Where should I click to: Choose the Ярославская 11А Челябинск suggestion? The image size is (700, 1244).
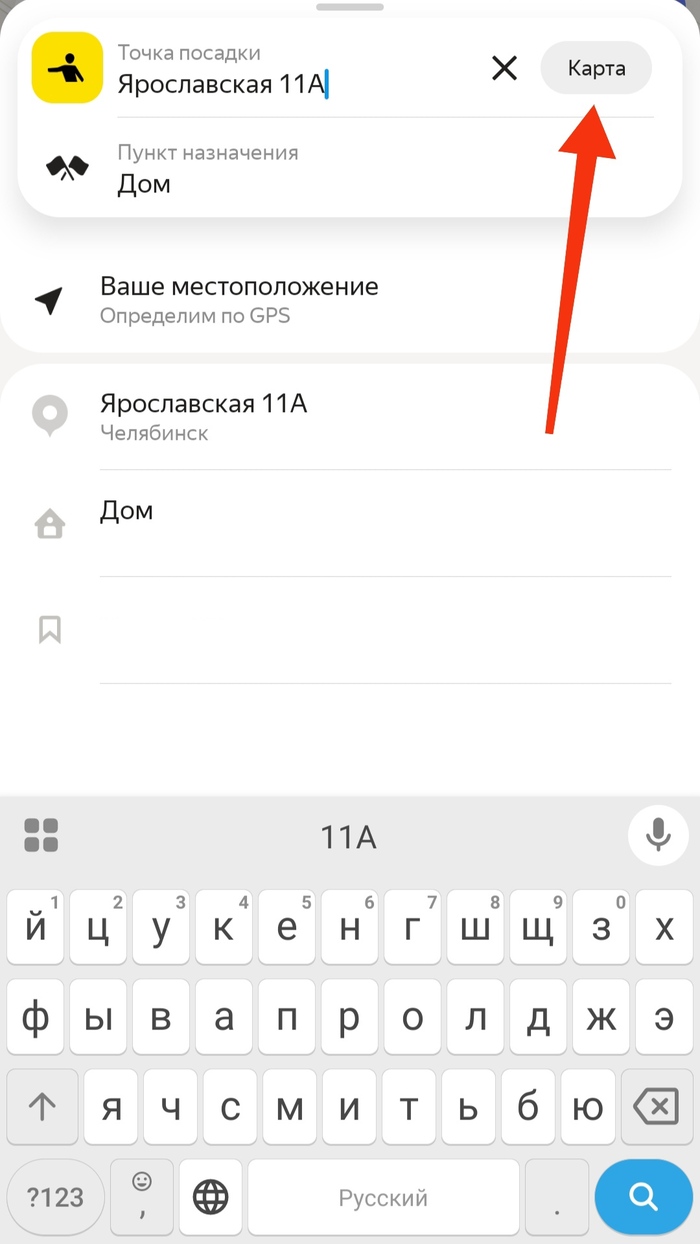coord(300,416)
